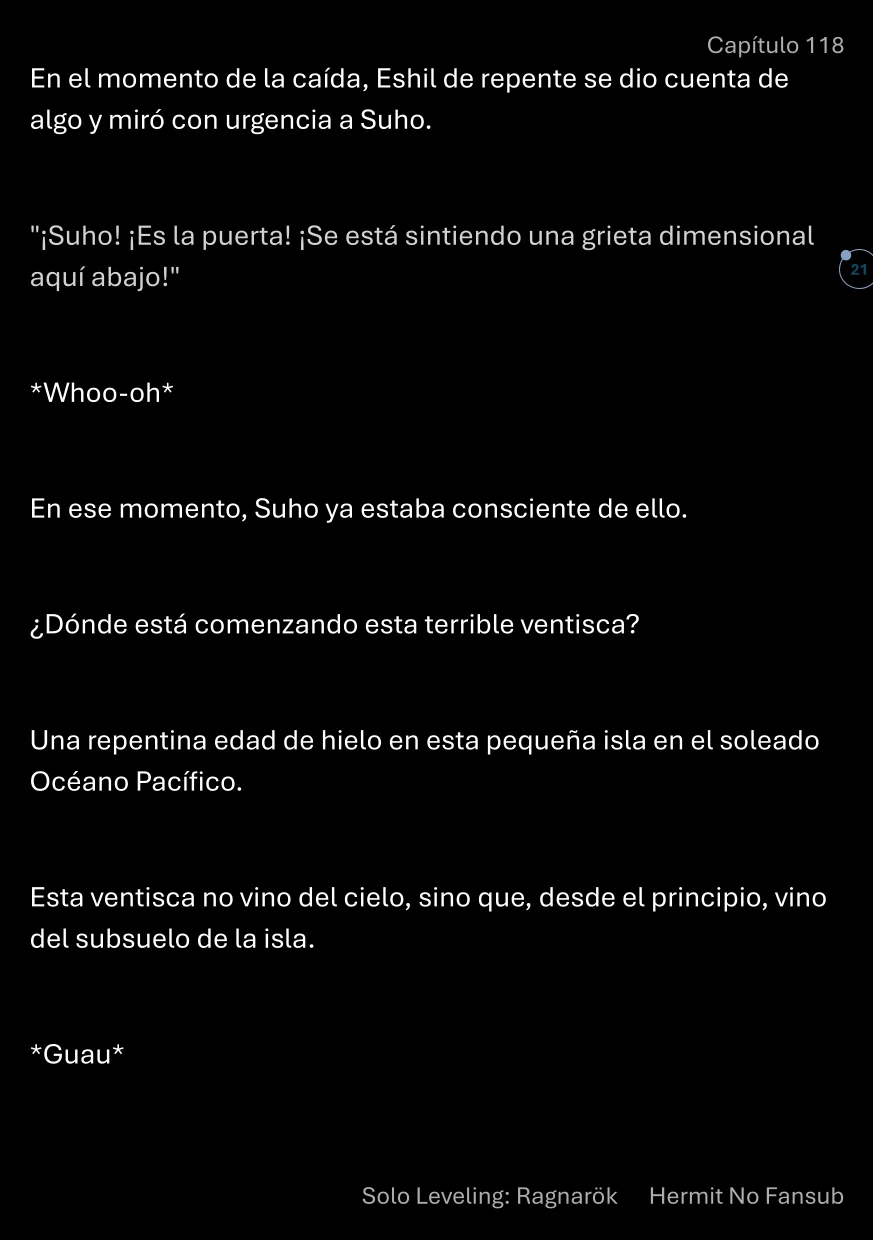The height and width of the screenshot is (1240, 873).
Task: Open the 21 comments bubble on Suho's dialogue
Action: (x=857, y=270)
